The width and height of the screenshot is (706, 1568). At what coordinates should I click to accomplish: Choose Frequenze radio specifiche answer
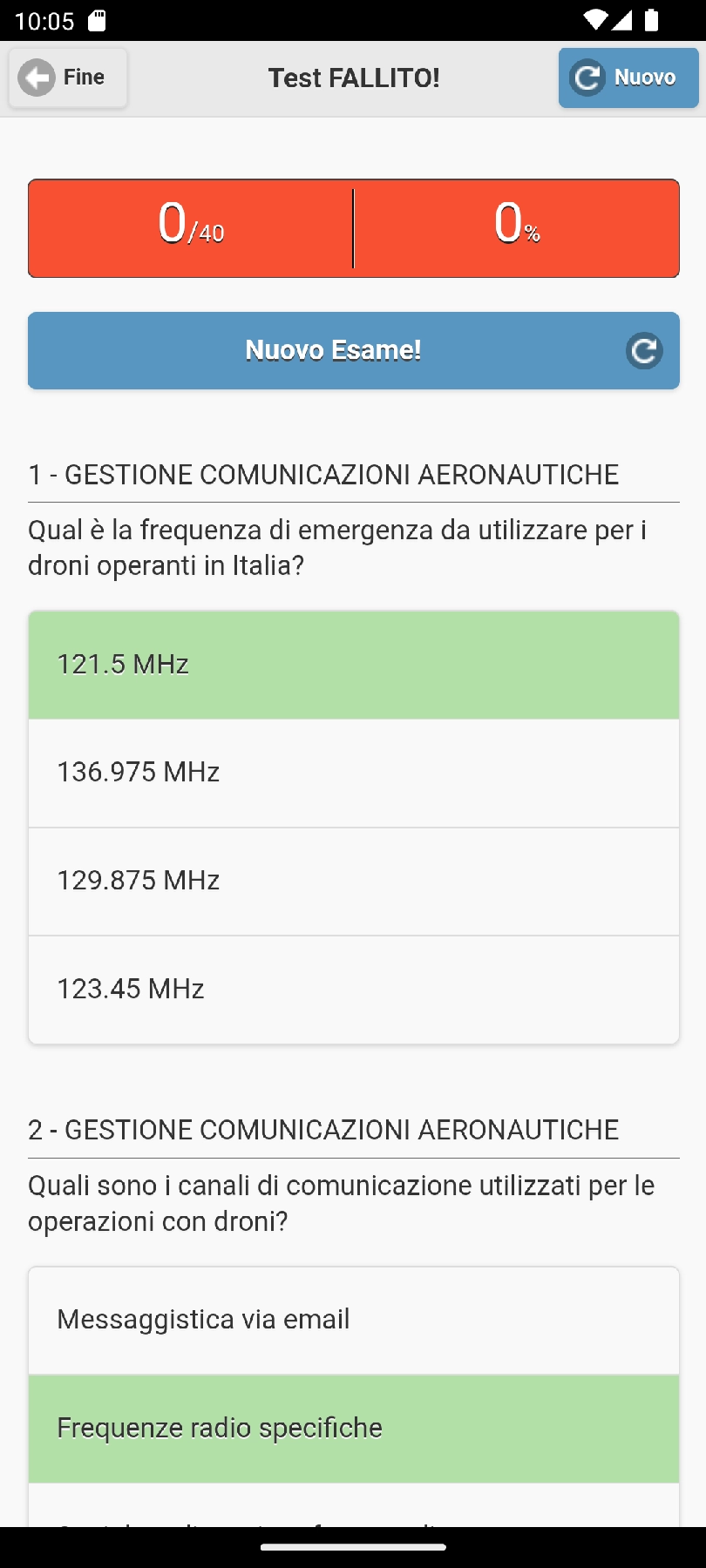353,1429
